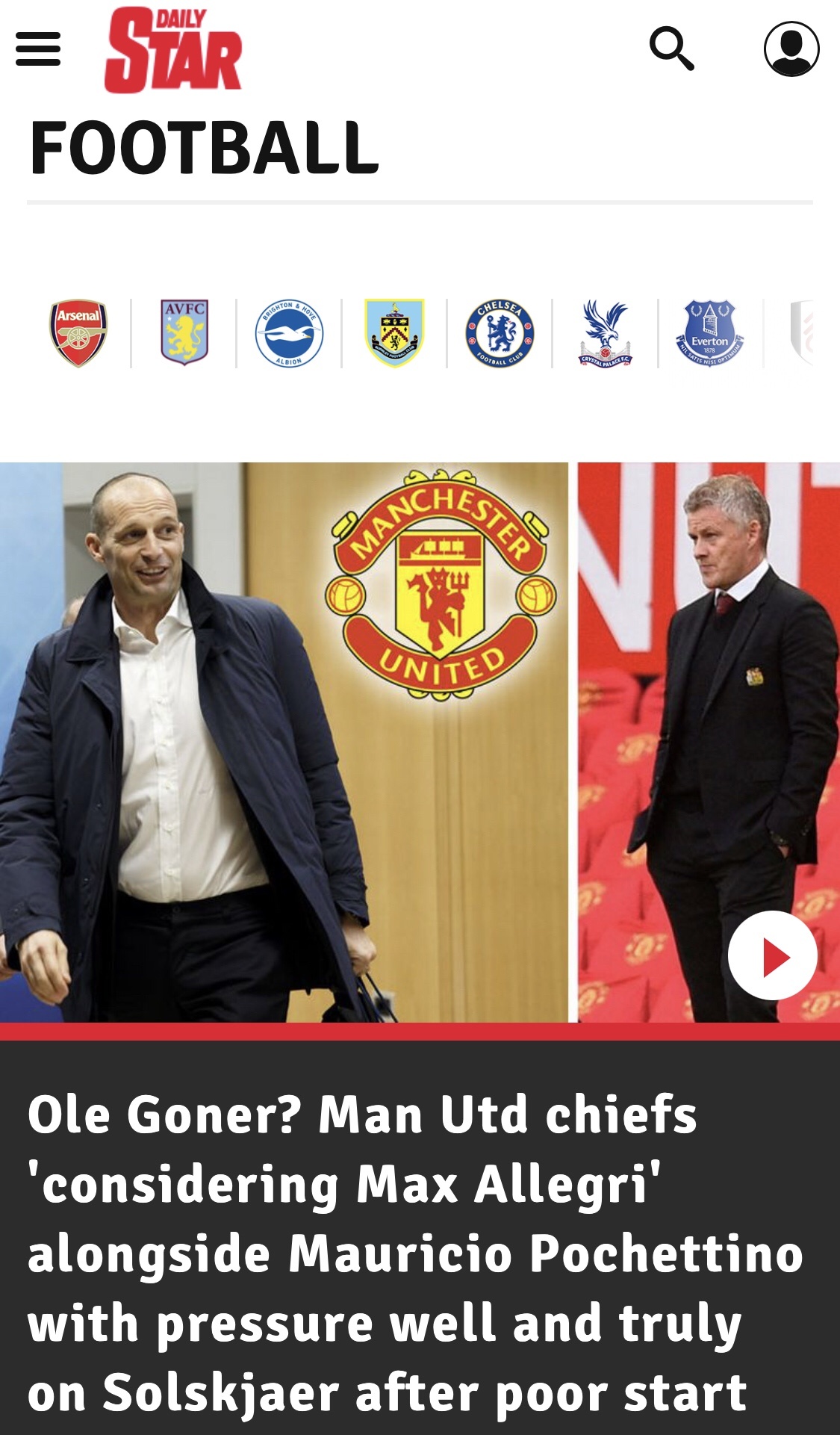The height and width of the screenshot is (1435, 840).
Task: Tap the Daily Star logo to go home
Action: coord(173,50)
